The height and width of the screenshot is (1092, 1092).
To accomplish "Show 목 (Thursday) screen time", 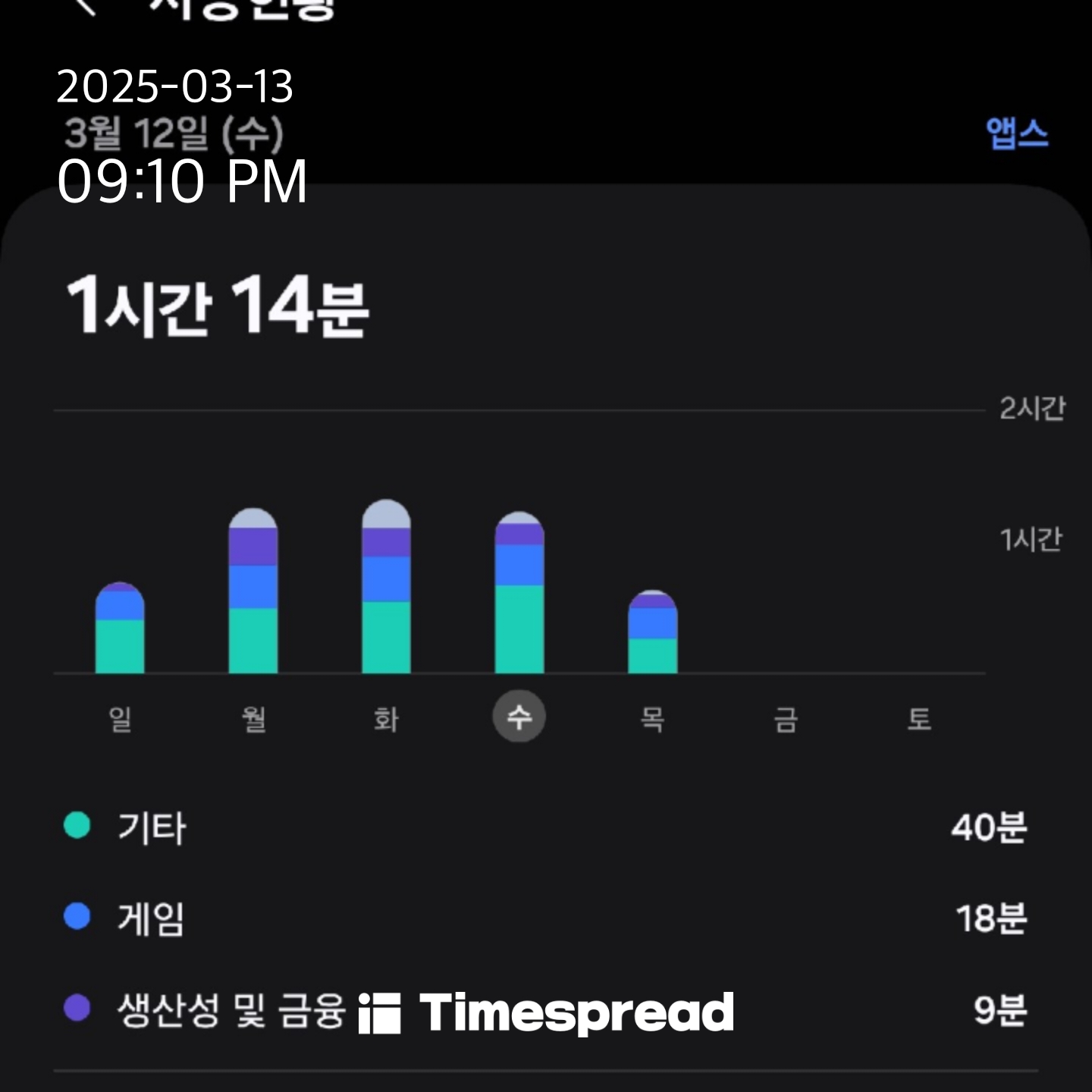I will [652, 717].
